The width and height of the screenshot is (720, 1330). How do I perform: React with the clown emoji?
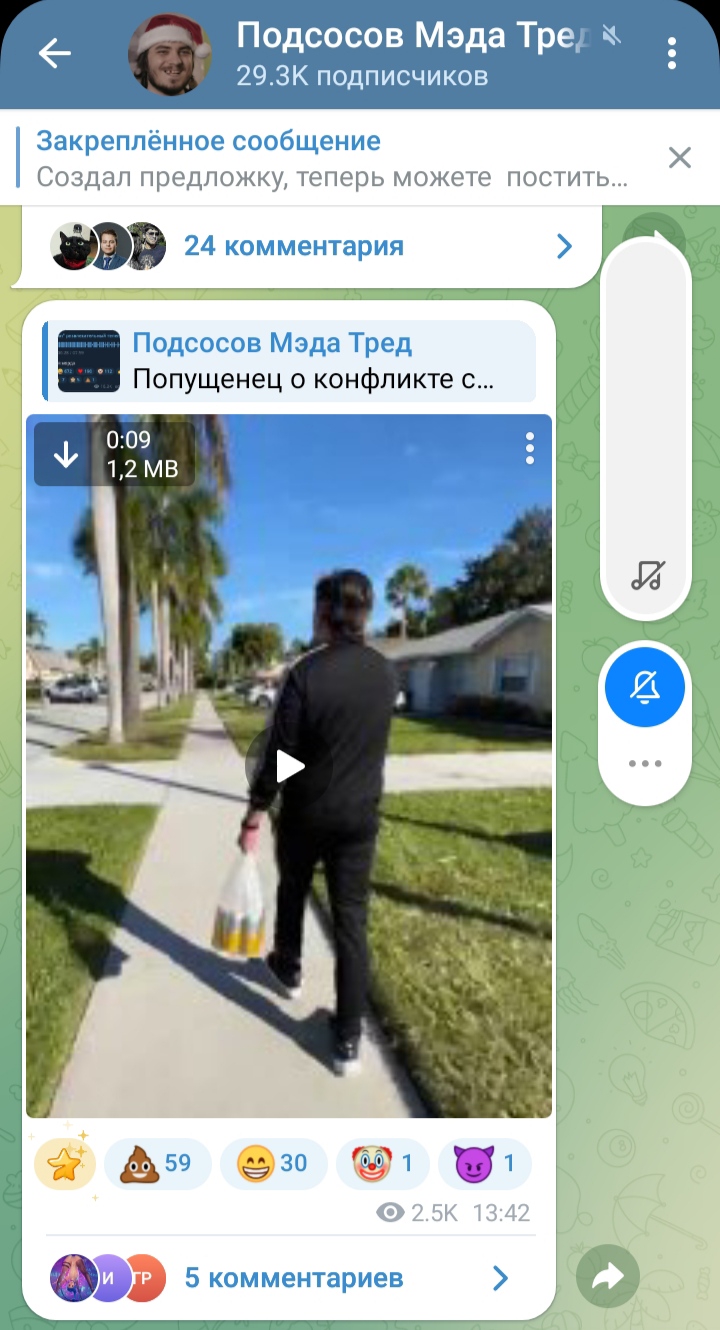point(383,1163)
